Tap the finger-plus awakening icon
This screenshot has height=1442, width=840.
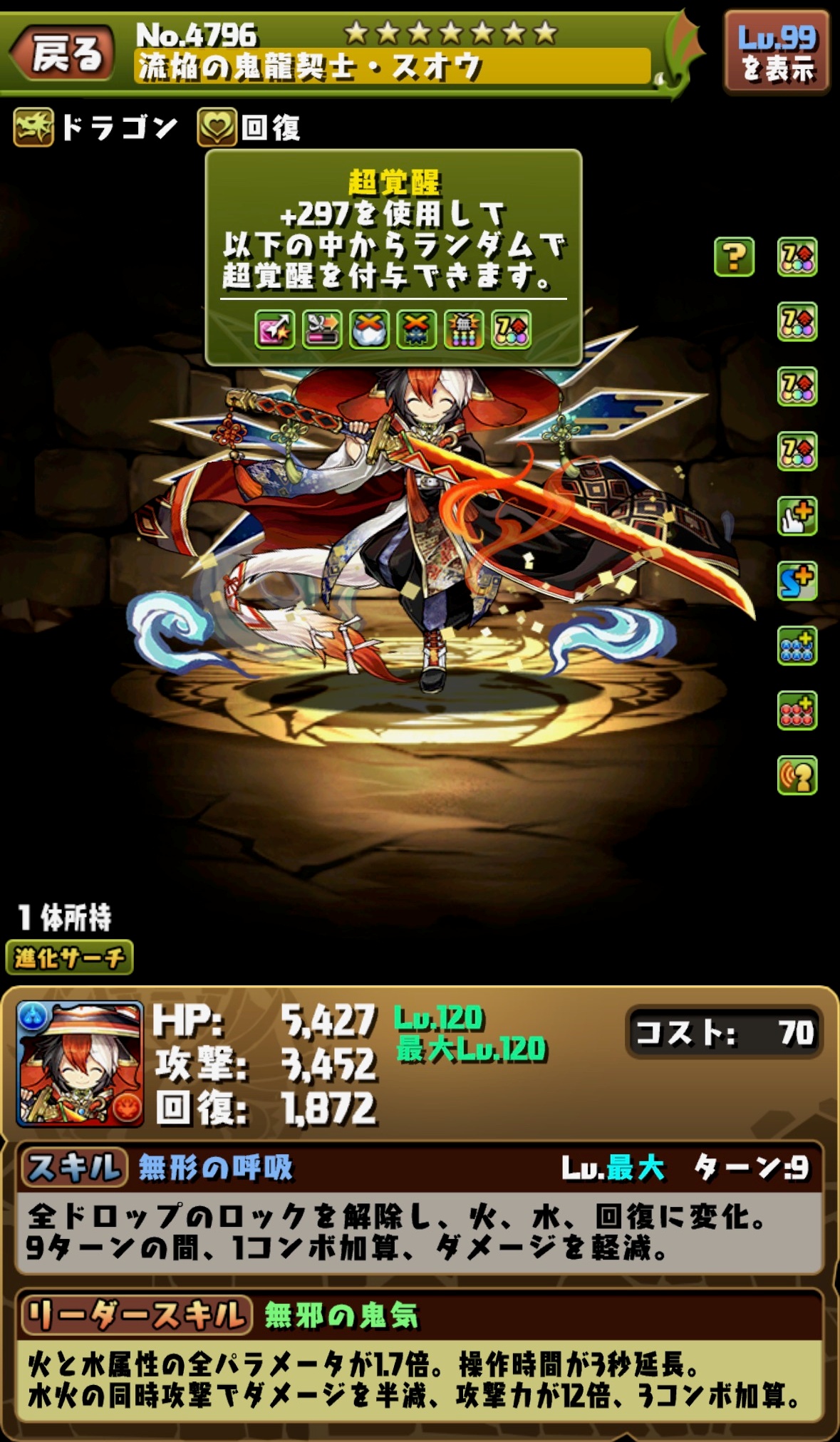click(797, 517)
